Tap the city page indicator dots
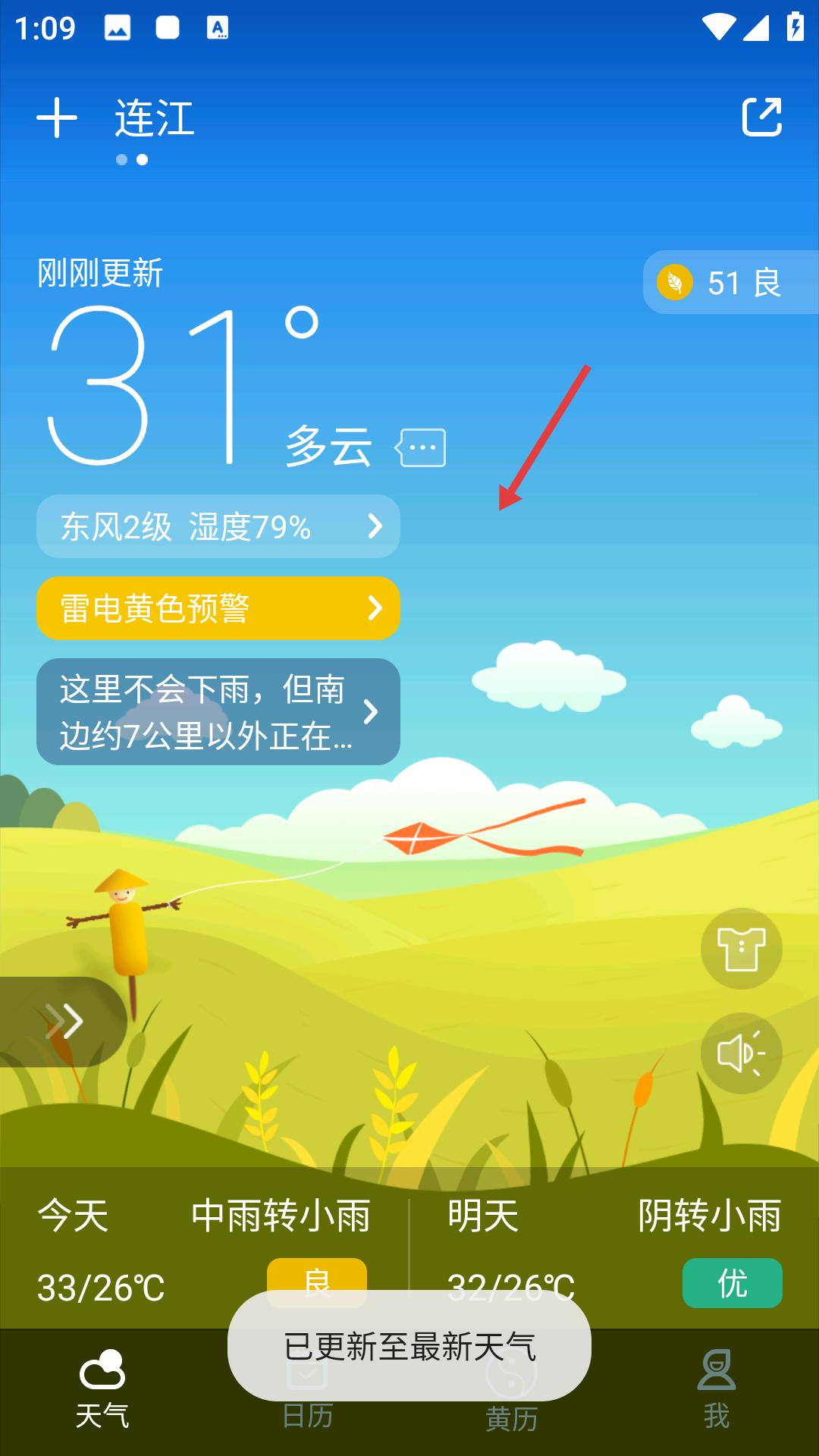Viewport: 819px width, 1456px height. coord(132,160)
